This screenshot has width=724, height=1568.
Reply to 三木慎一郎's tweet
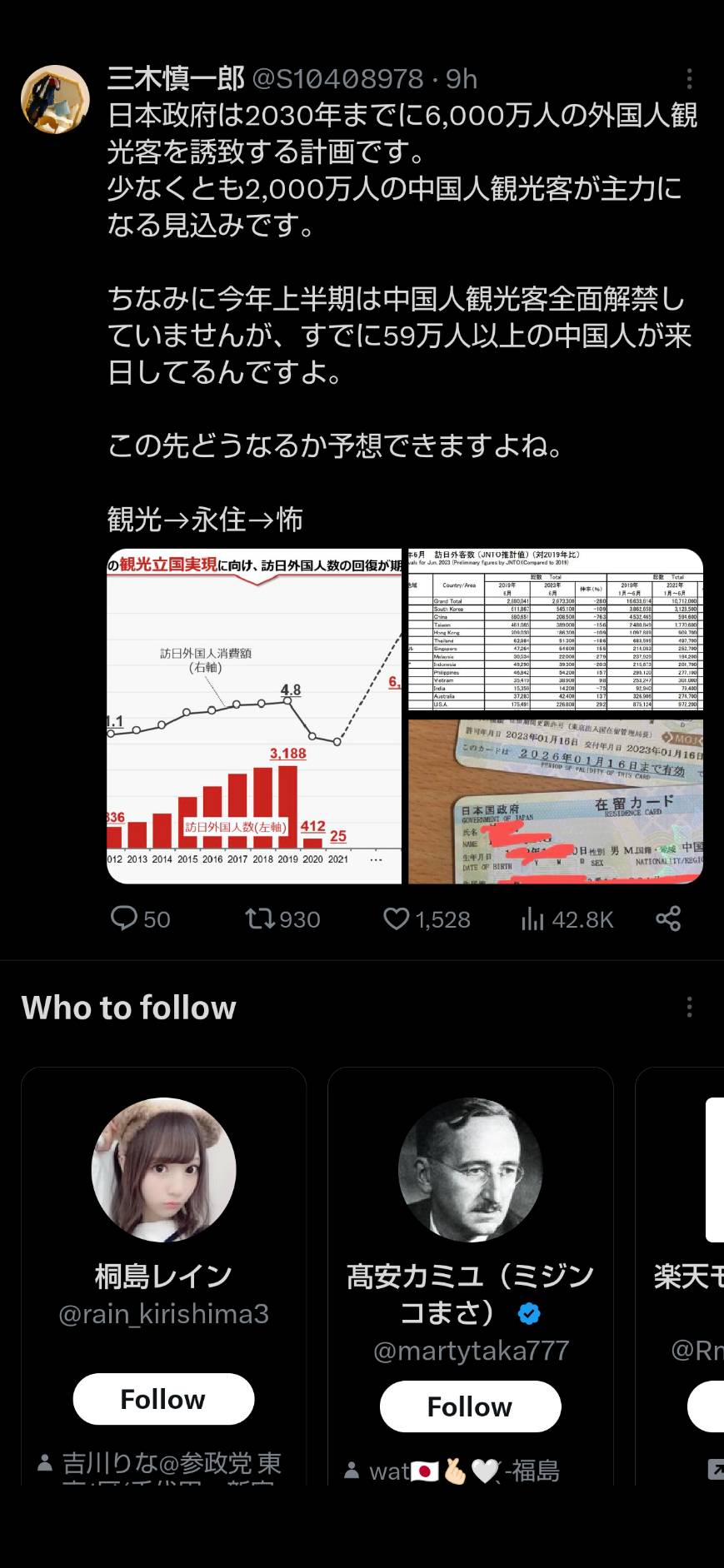coord(140,918)
